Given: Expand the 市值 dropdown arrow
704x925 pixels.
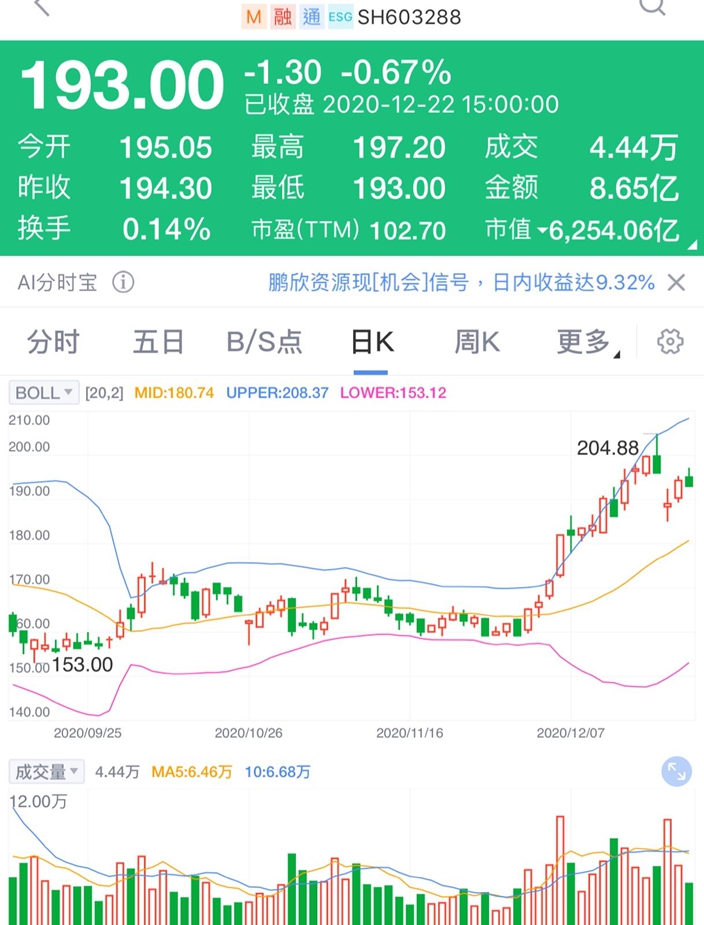Looking at the screenshot, I should click(542, 231).
